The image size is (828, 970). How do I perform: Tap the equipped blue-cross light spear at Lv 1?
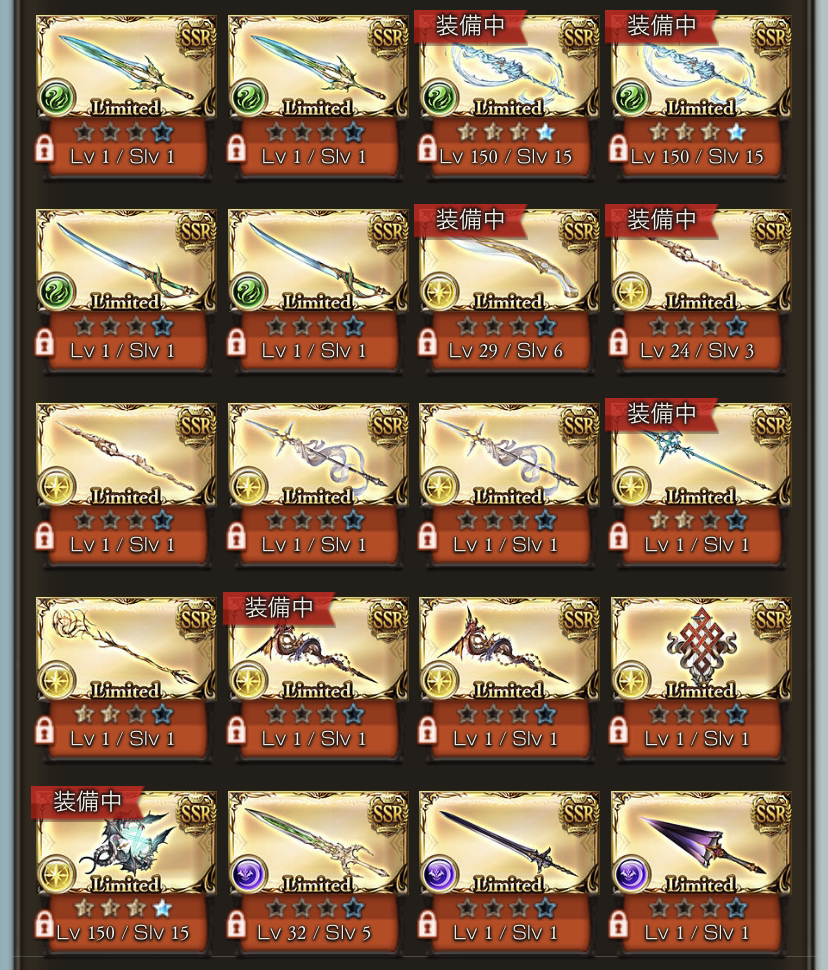(700, 459)
